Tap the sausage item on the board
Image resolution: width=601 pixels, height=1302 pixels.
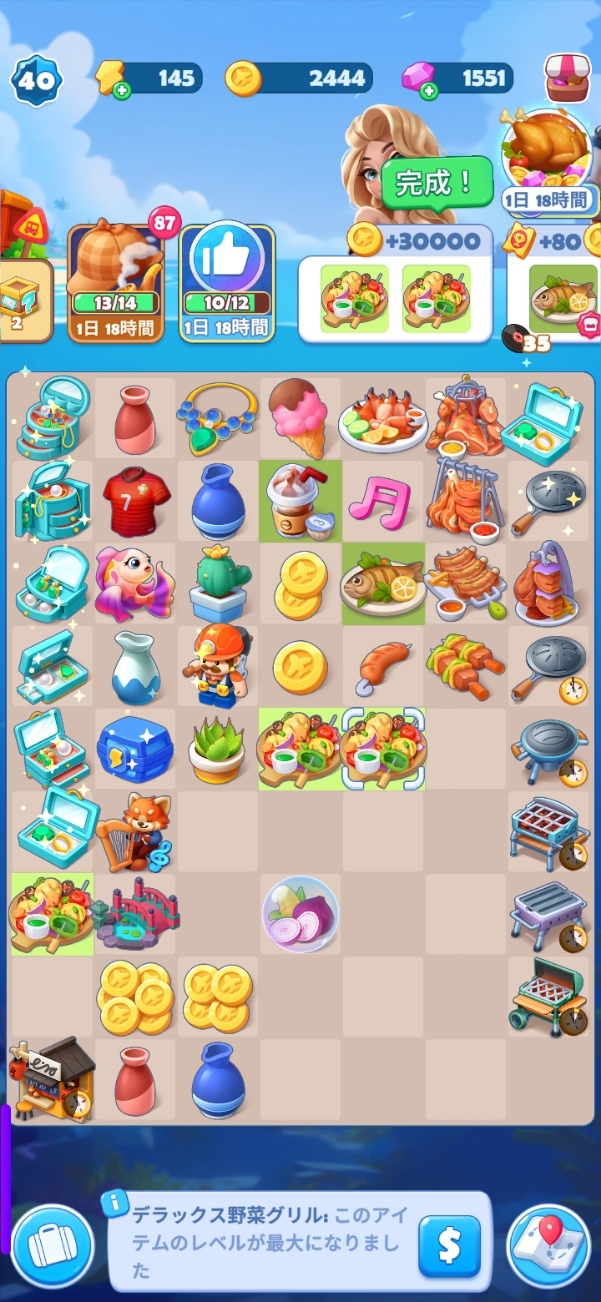(x=380, y=665)
